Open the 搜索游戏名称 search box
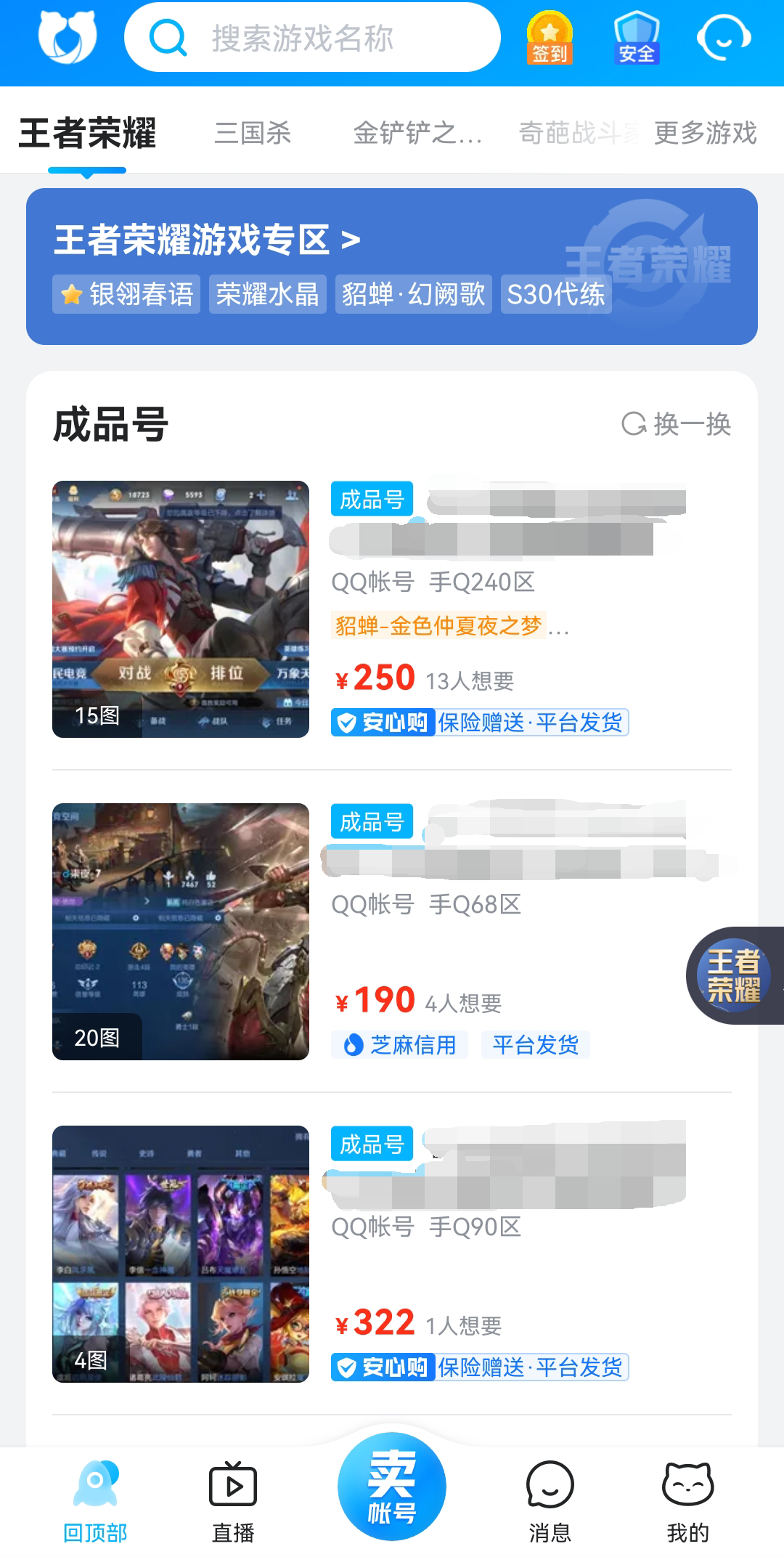 point(312,38)
